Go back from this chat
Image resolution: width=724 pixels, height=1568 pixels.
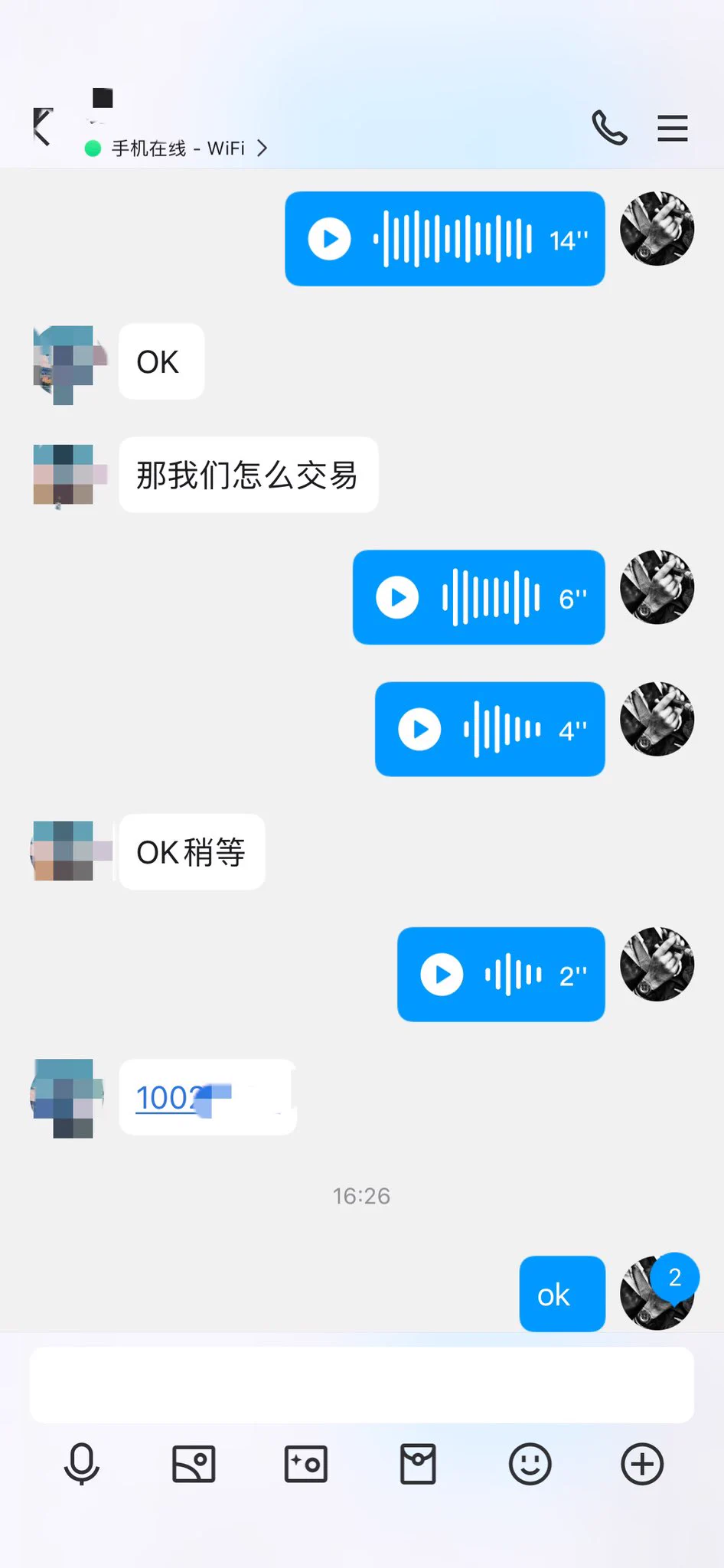click(x=43, y=127)
